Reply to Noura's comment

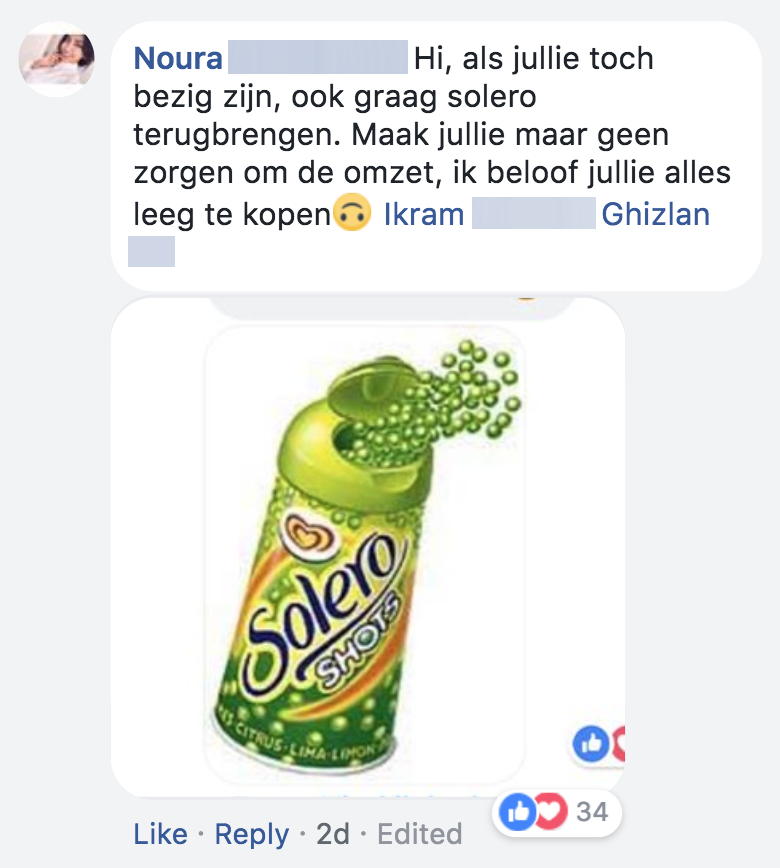click(252, 834)
